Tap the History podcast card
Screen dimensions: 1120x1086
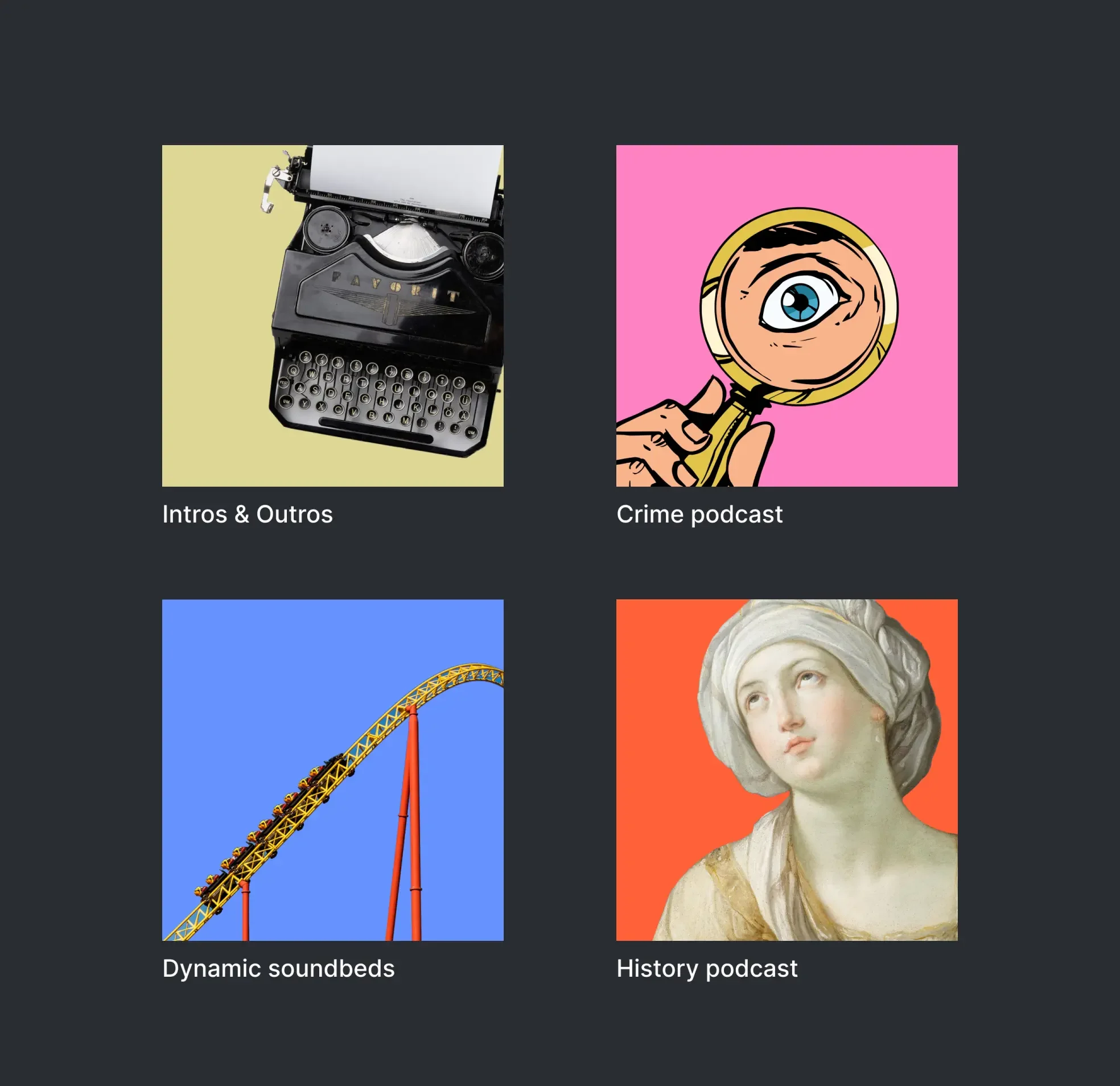tap(787, 770)
